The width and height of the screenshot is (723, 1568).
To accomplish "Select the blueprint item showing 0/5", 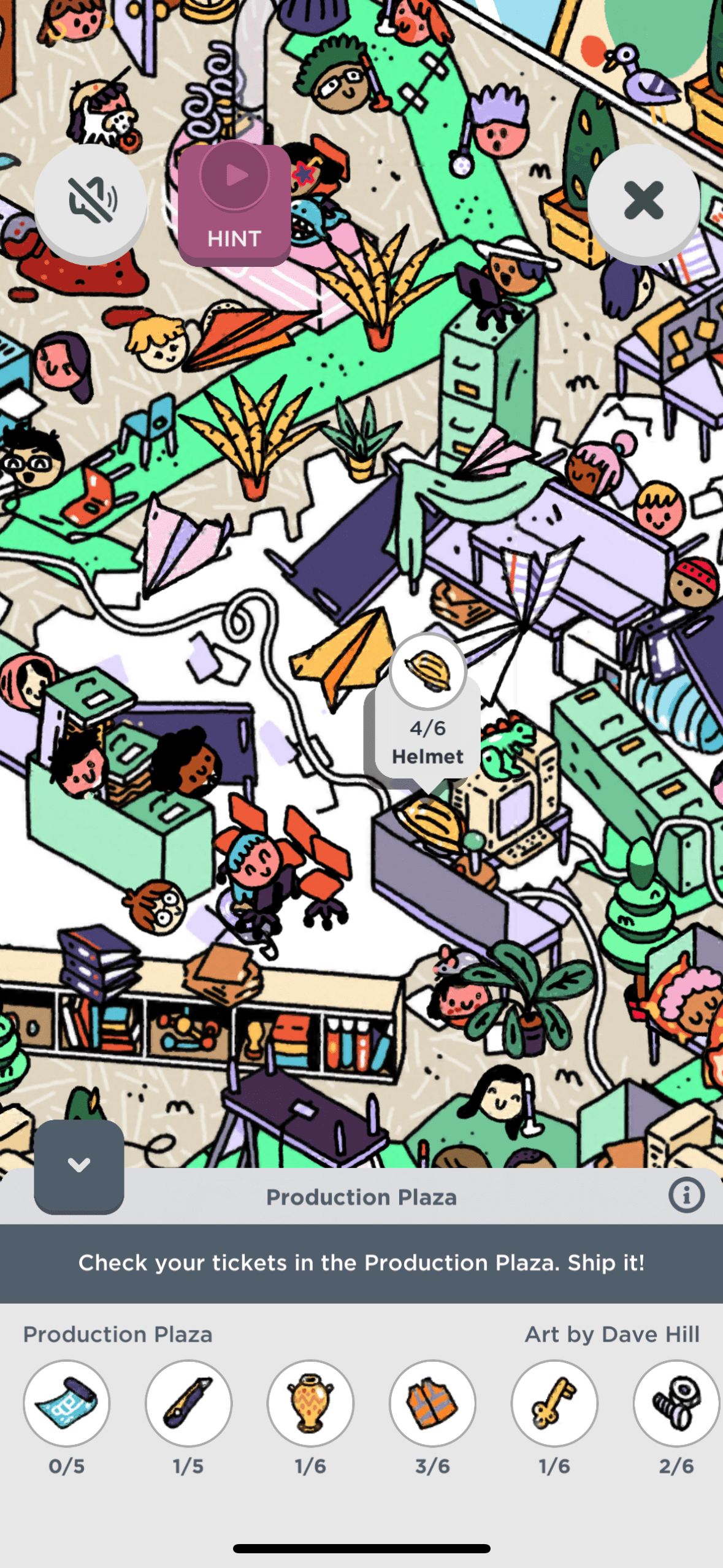I will [67, 1404].
